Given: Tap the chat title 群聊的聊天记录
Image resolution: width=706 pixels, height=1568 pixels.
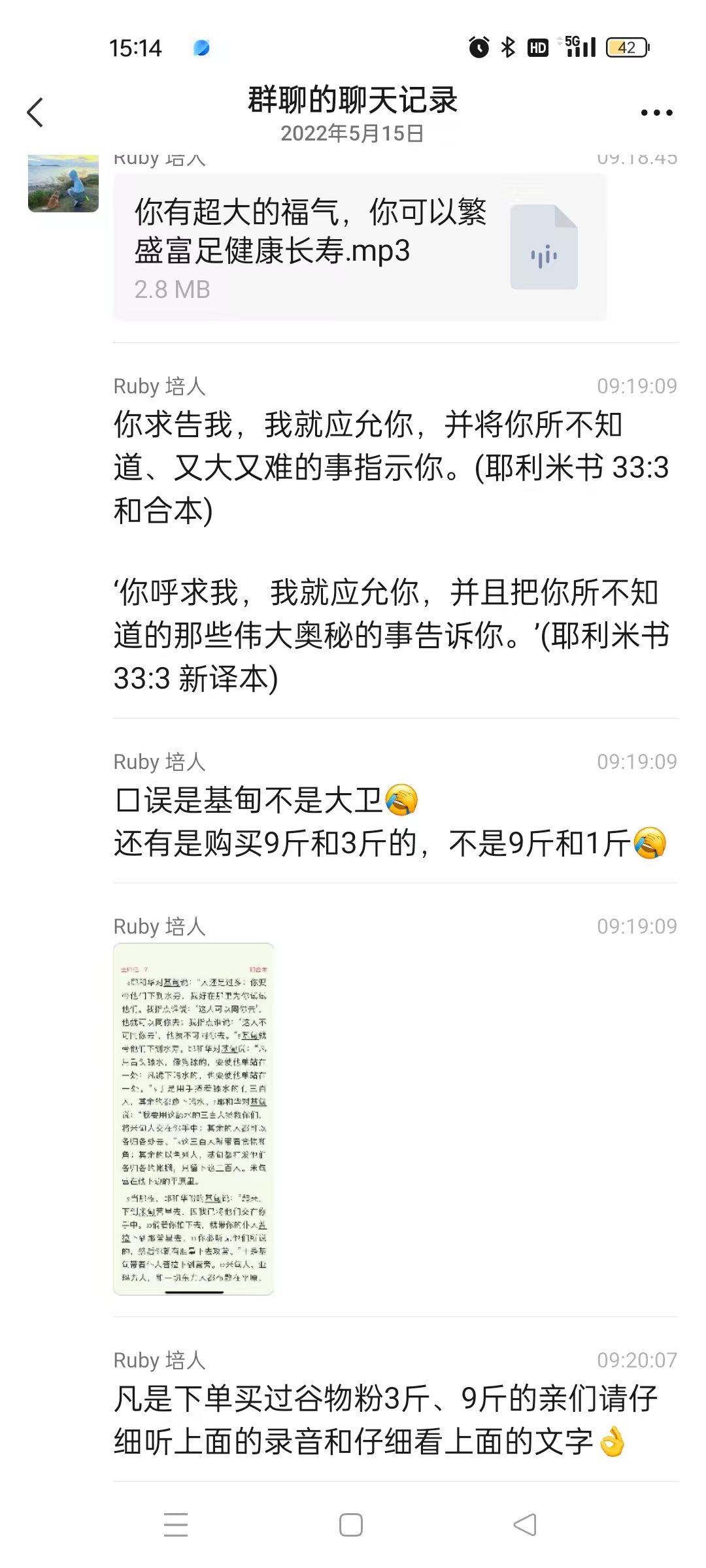Looking at the screenshot, I should click(x=352, y=103).
